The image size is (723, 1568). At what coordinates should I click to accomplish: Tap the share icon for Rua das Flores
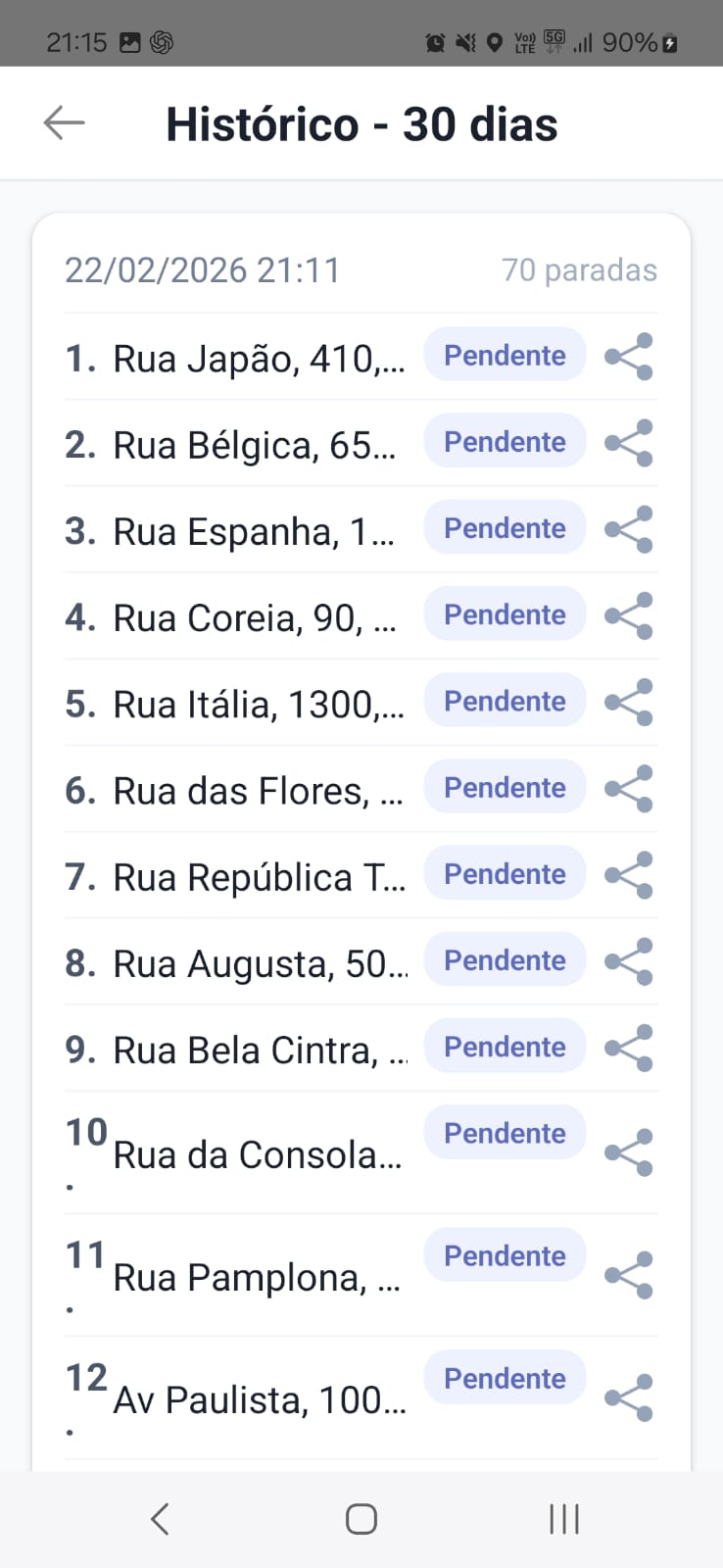tap(628, 788)
